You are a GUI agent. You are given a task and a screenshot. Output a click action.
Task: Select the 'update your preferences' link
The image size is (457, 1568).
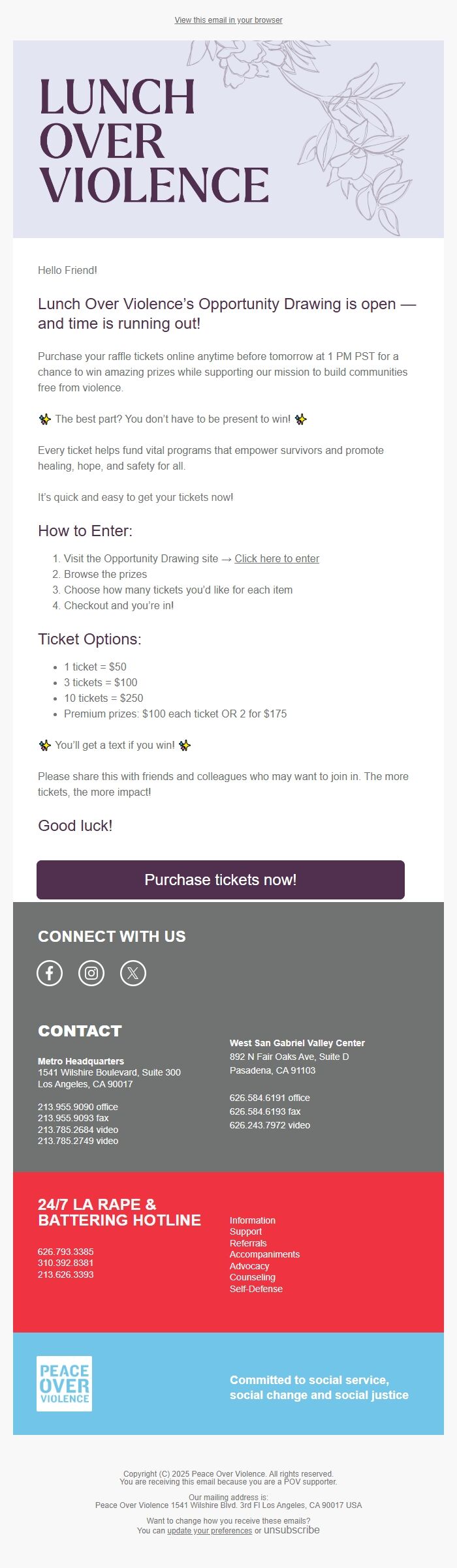(x=210, y=1530)
